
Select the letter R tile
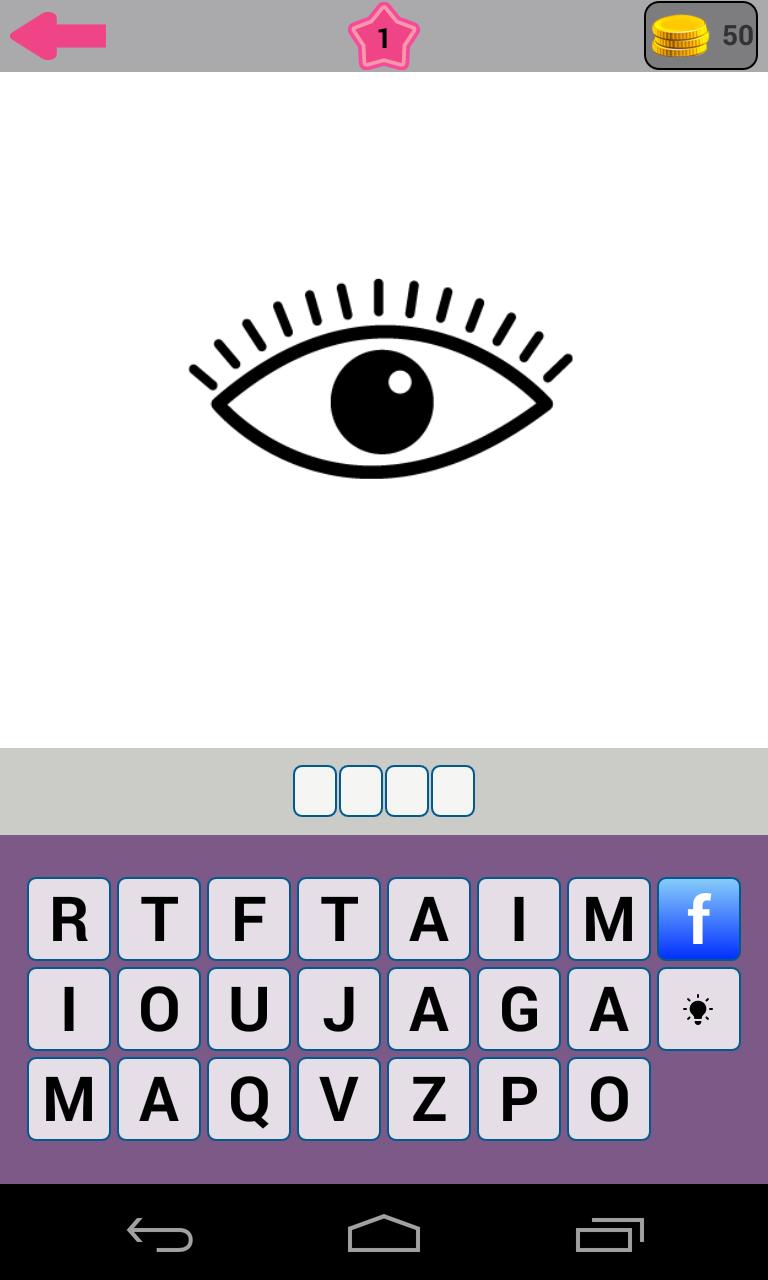point(69,919)
